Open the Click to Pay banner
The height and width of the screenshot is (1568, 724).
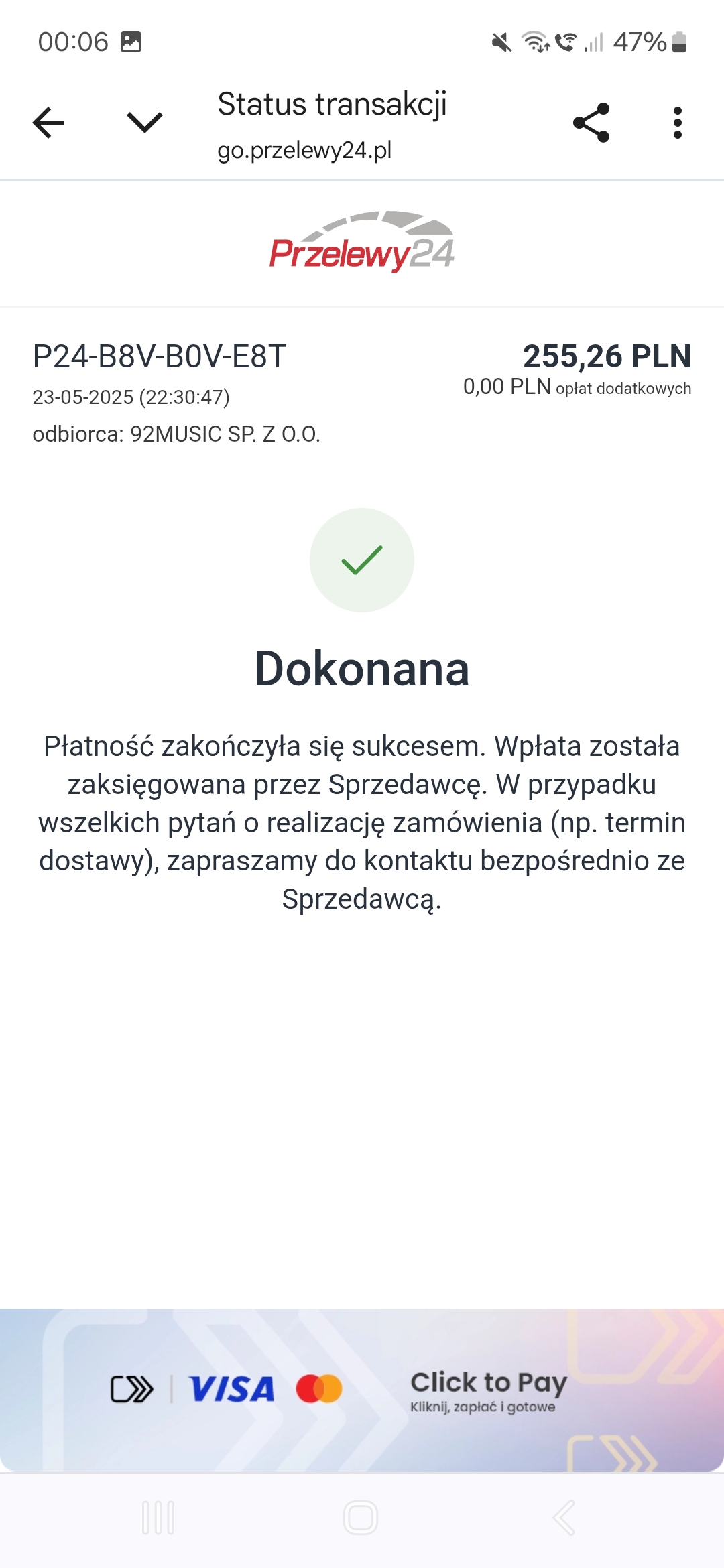tap(362, 1390)
